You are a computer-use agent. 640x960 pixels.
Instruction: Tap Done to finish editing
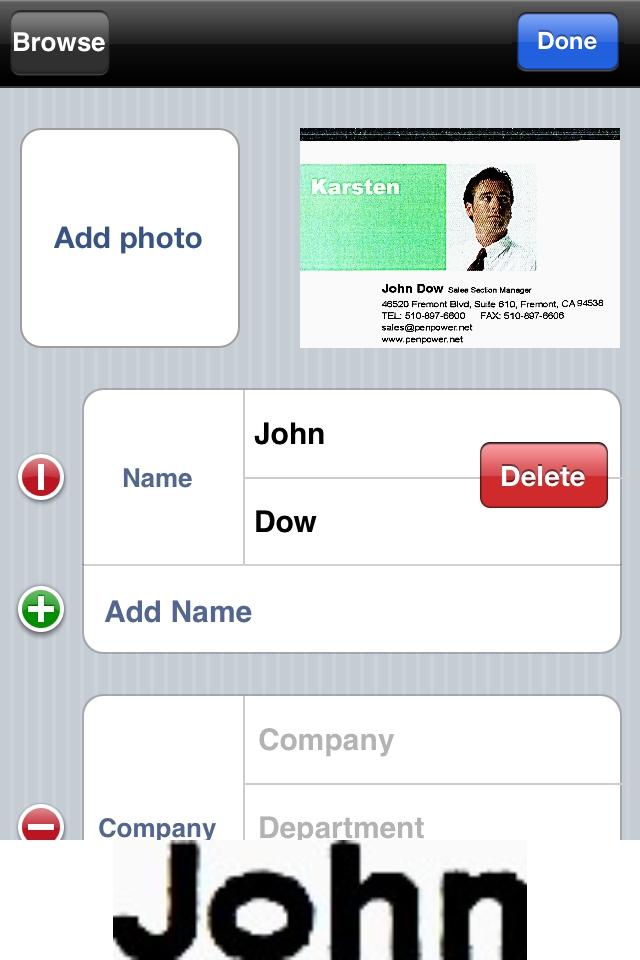(567, 42)
